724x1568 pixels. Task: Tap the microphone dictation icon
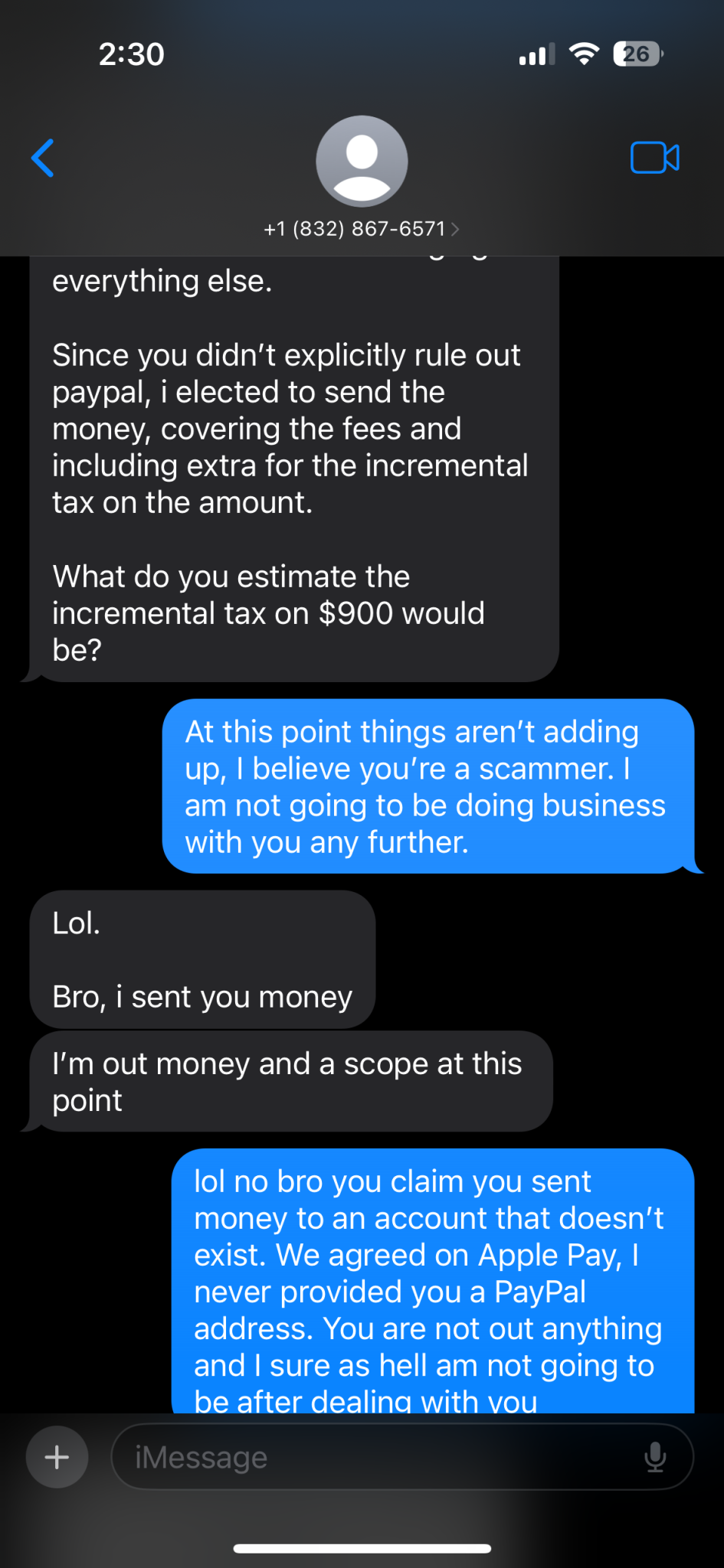click(x=655, y=1457)
